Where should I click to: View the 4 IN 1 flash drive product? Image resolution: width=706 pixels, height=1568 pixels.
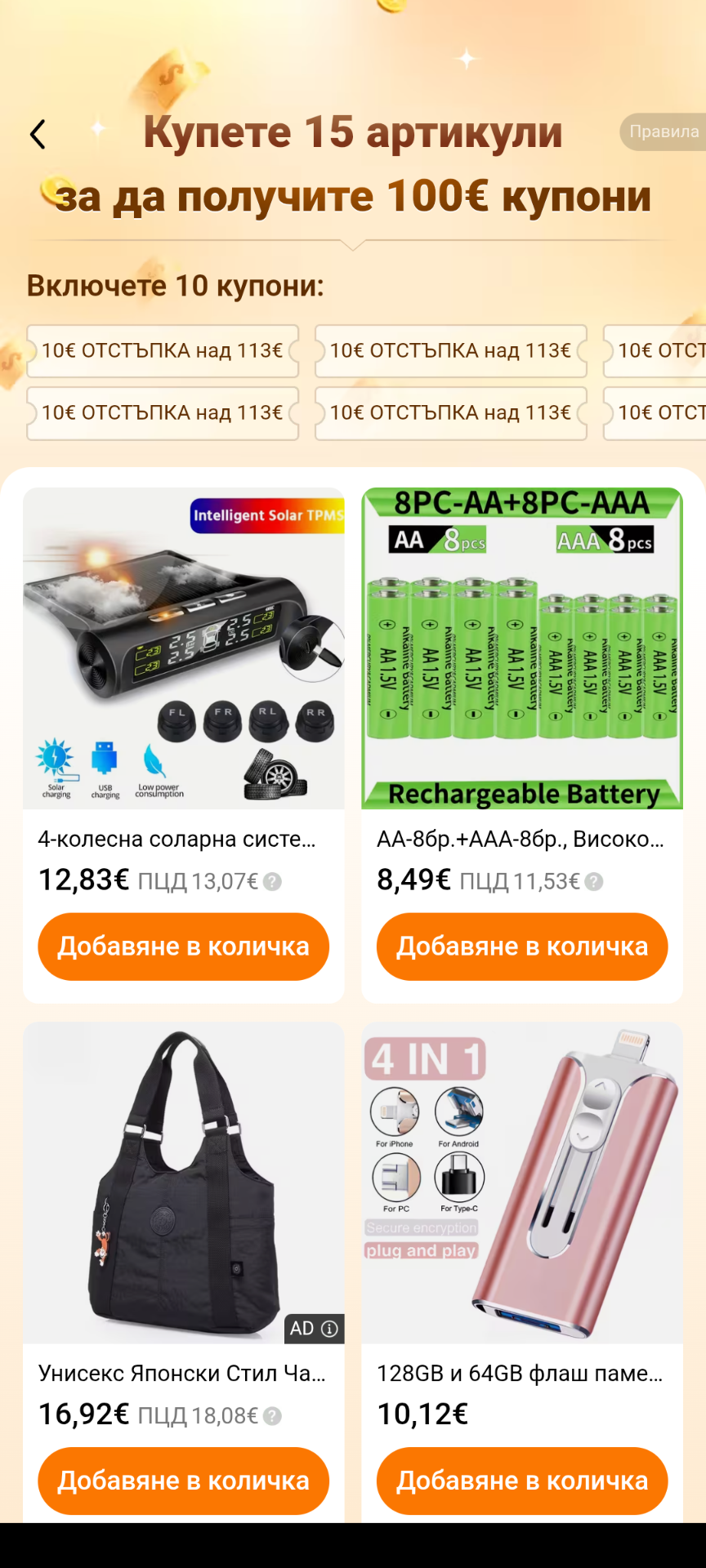(521, 1182)
